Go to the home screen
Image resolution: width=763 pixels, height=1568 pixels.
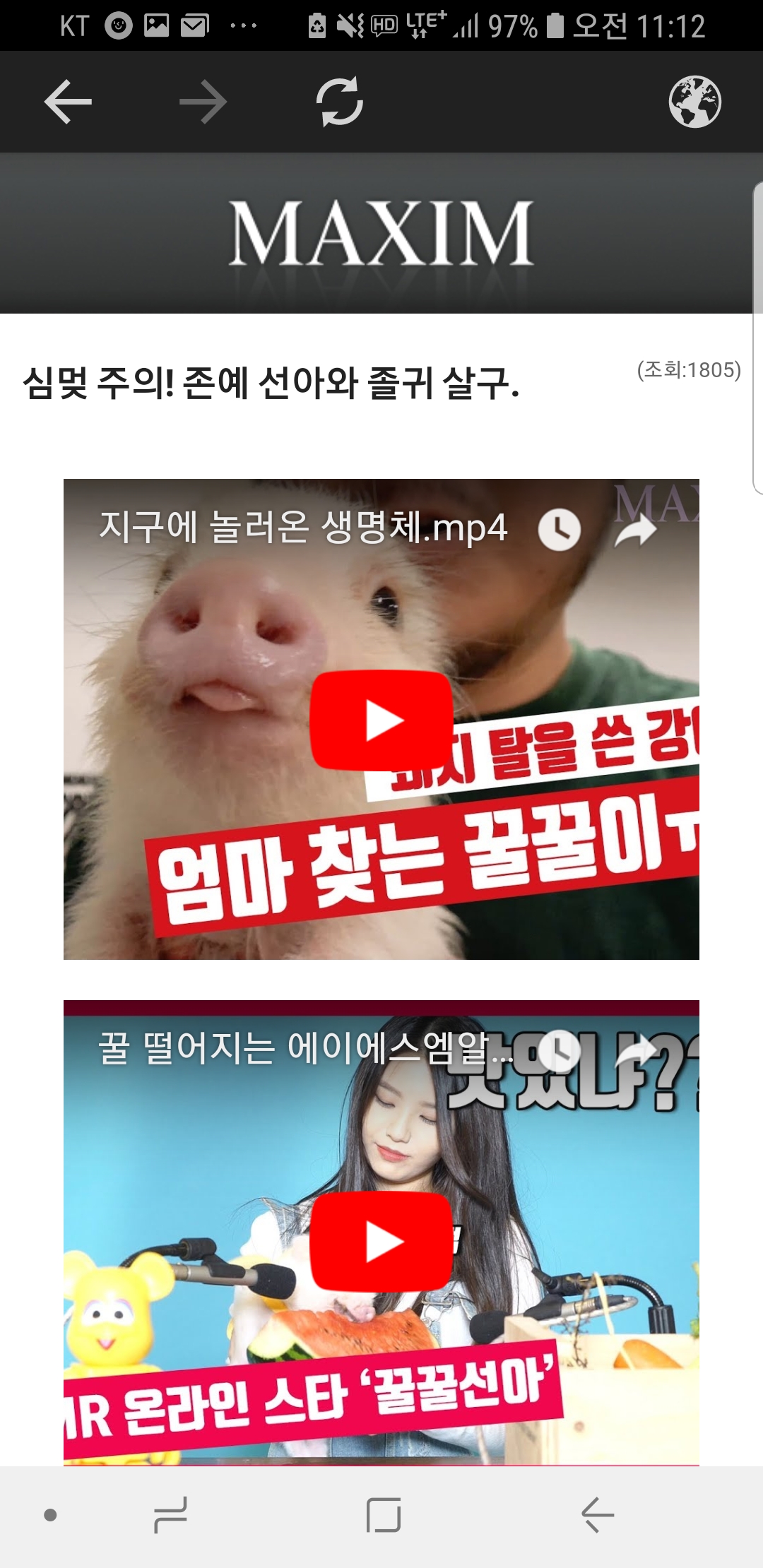[384, 1515]
